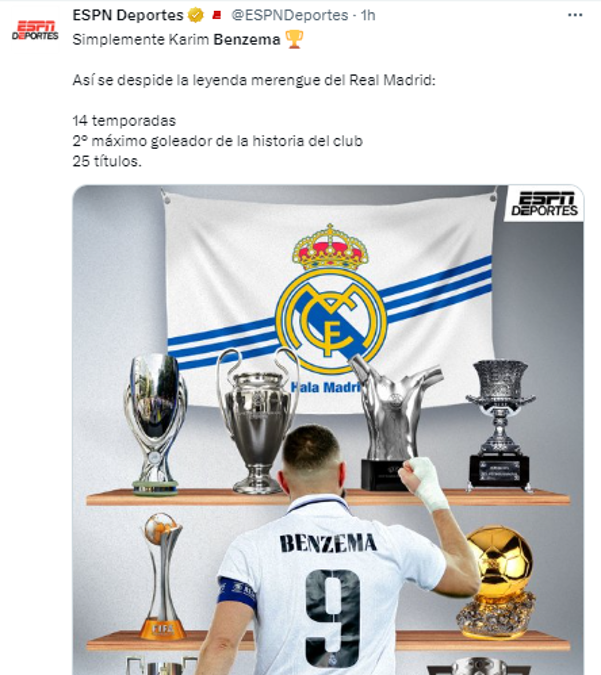Open the tweet's three-dot overflow menu
This screenshot has width=601, height=675.
click(575, 15)
